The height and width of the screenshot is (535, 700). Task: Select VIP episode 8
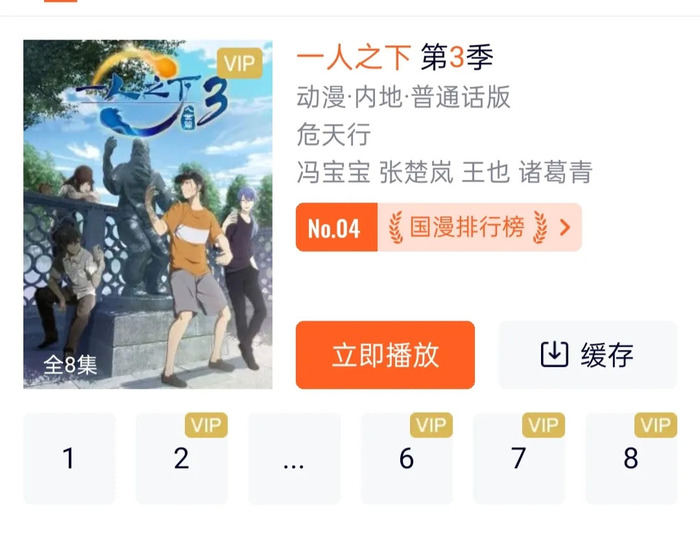pyautogui.click(x=631, y=459)
